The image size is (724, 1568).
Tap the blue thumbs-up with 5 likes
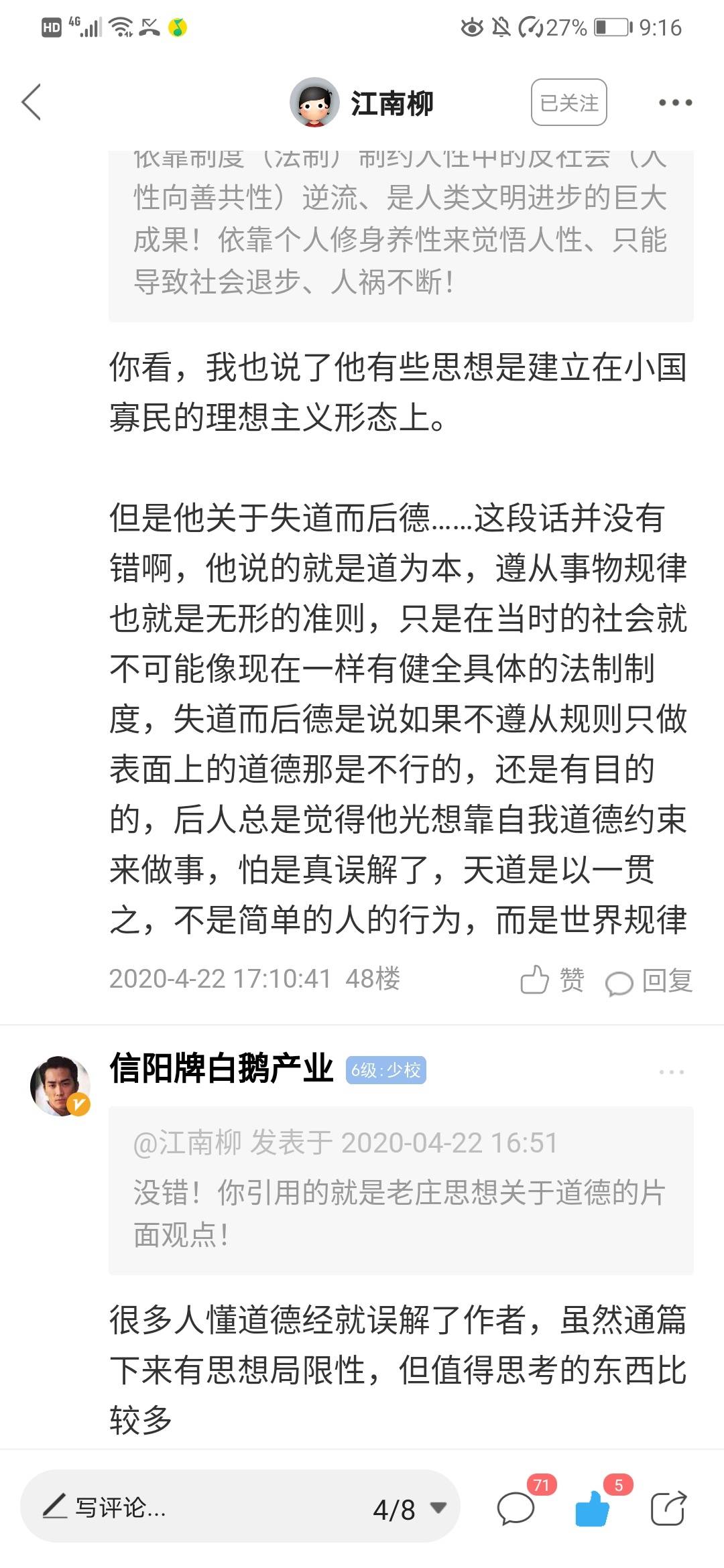(593, 1508)
